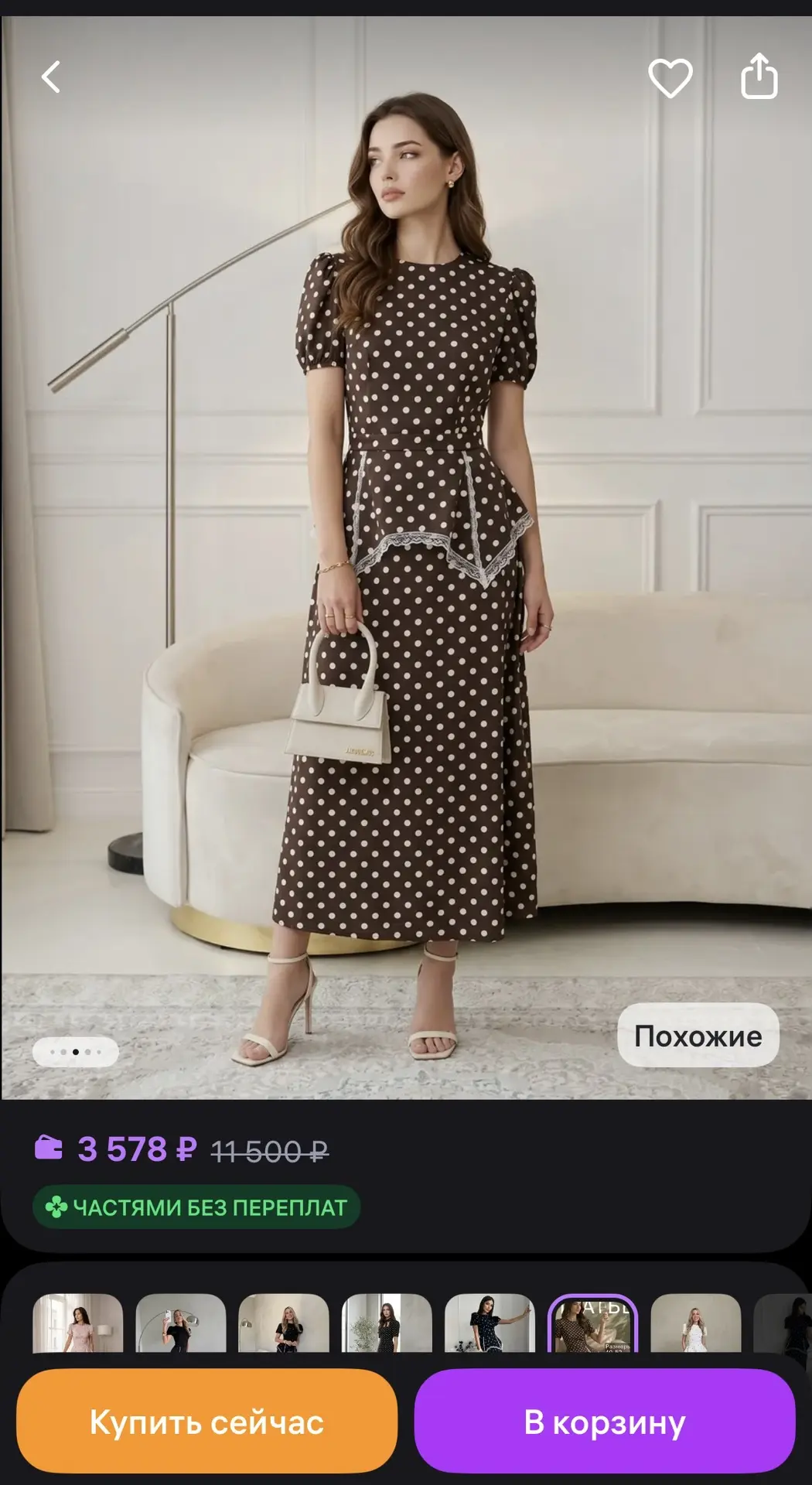Open similar items via Похожие button
The width and height of the screenshot is (812, 1485).
tap(698, 1036)
